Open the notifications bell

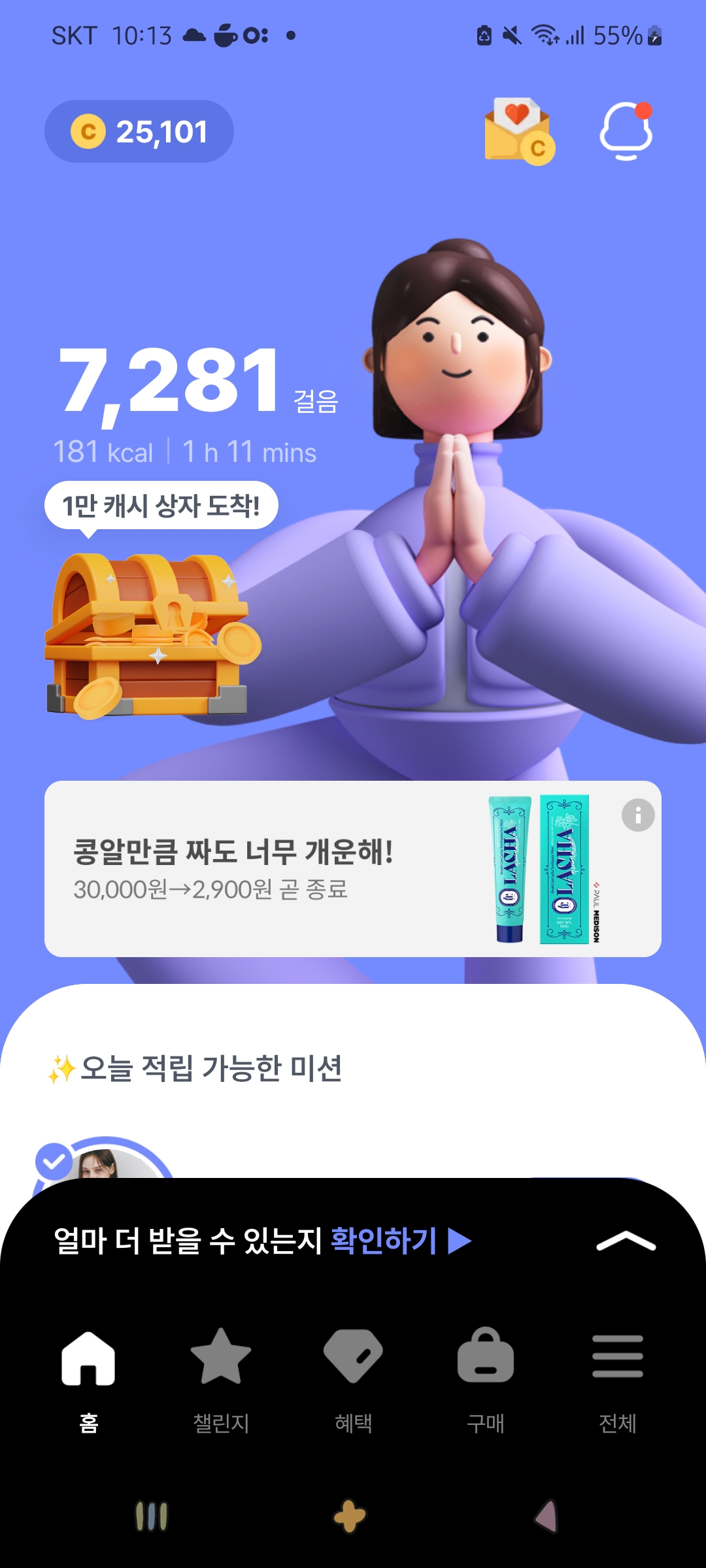[x=626, y=131]
